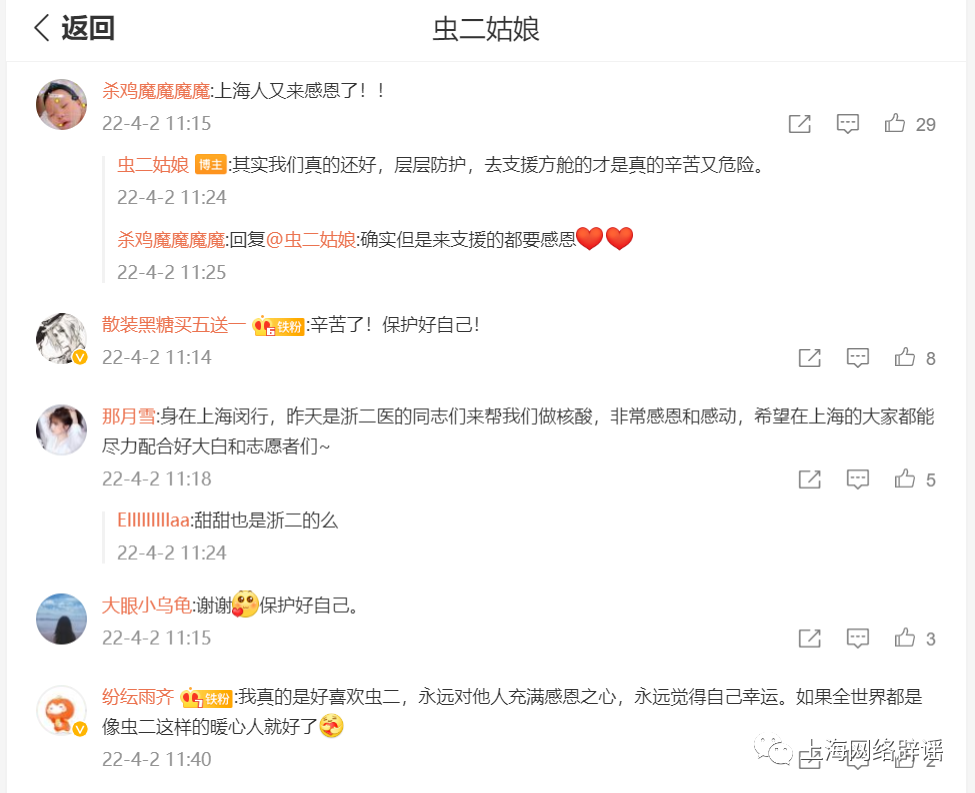Open 大眼小乌龟's profile via username
The width and height of the screenshot is (975, 793).
pos(146,605)
